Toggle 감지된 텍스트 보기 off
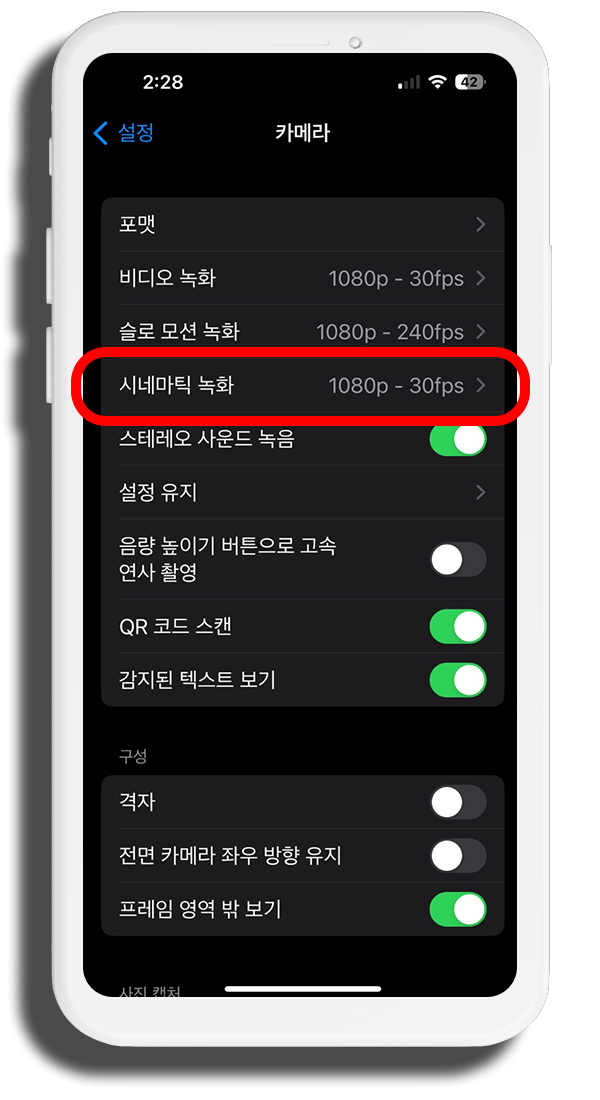This screenshot has height=1100, width=600. (458, 680)
